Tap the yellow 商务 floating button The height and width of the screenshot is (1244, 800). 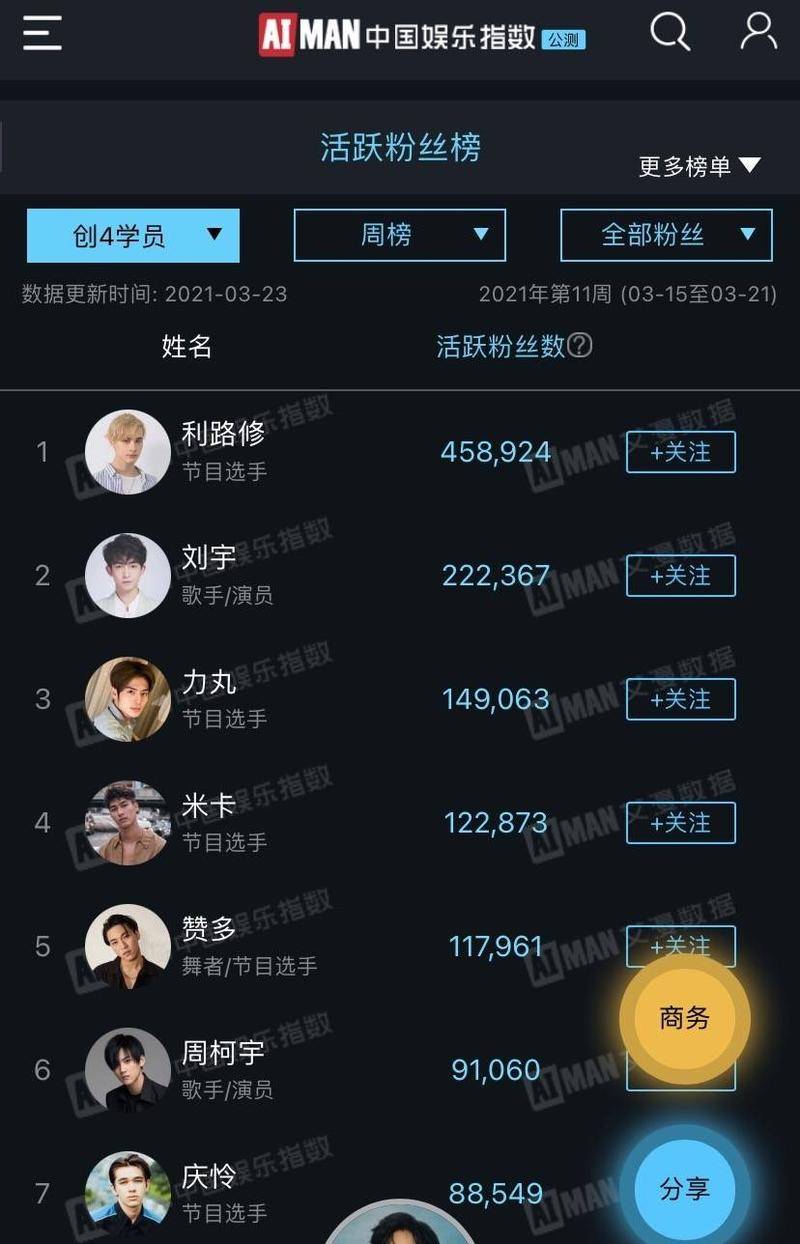click(683, 1018)
